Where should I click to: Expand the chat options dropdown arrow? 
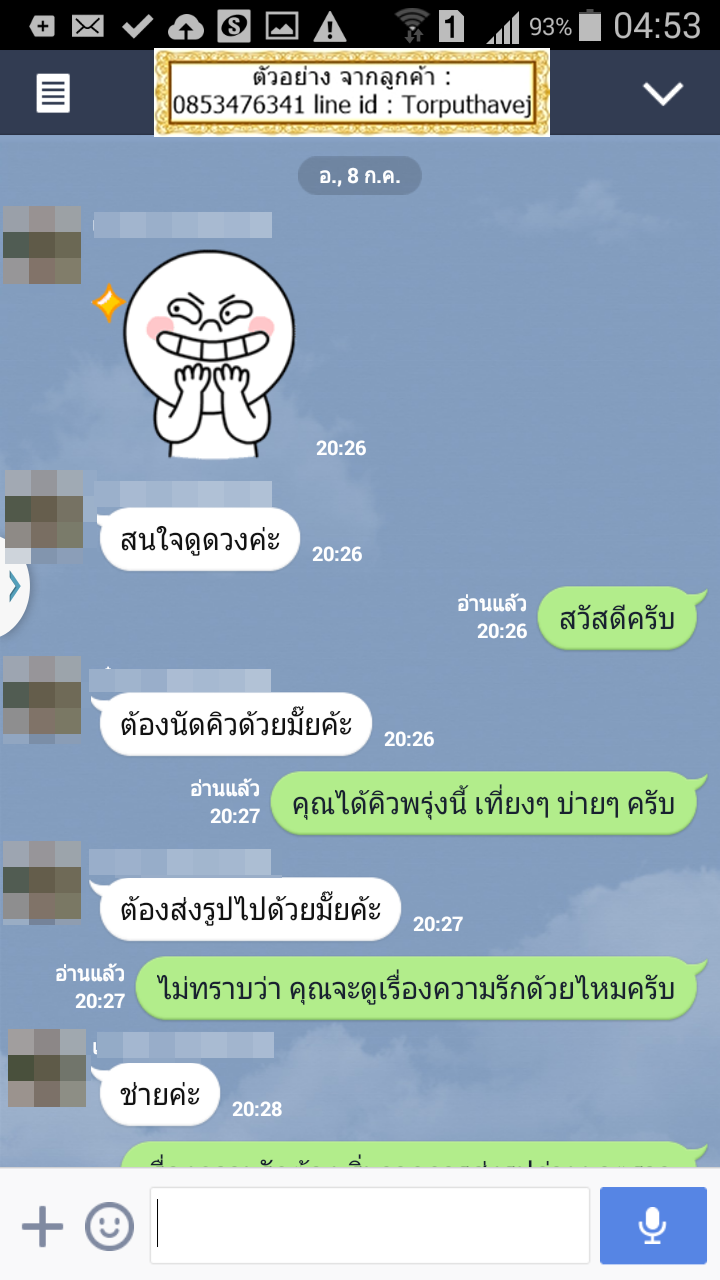pyautogui.click(x=662, y=94)
